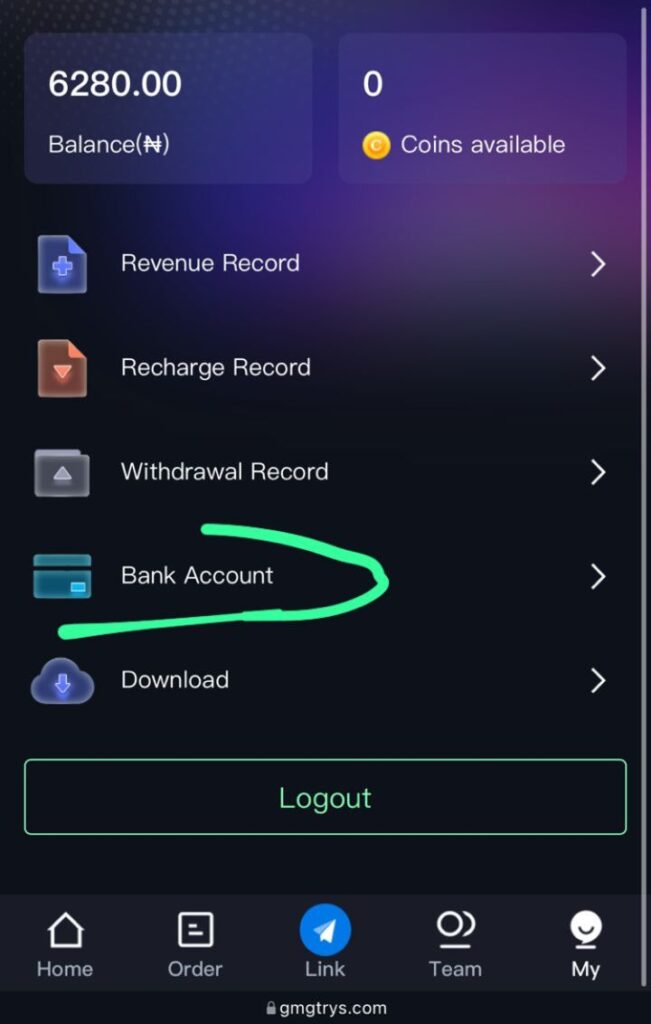Open the Recharge Record row
Image resolution: width=651 pixels, height=1024 pixels.
pyautogui.click(x=215, y=368)
